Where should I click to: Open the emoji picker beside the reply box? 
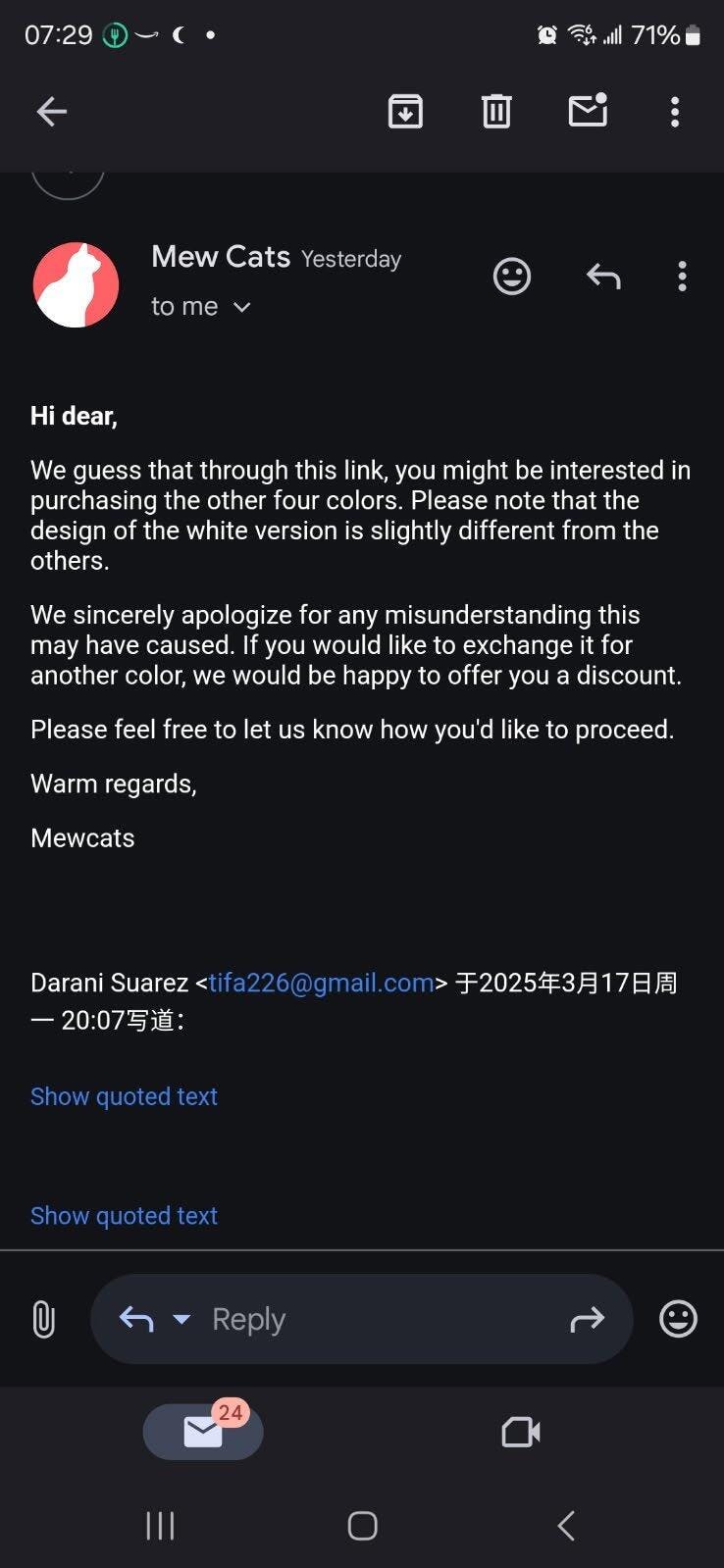point(678,1319)
